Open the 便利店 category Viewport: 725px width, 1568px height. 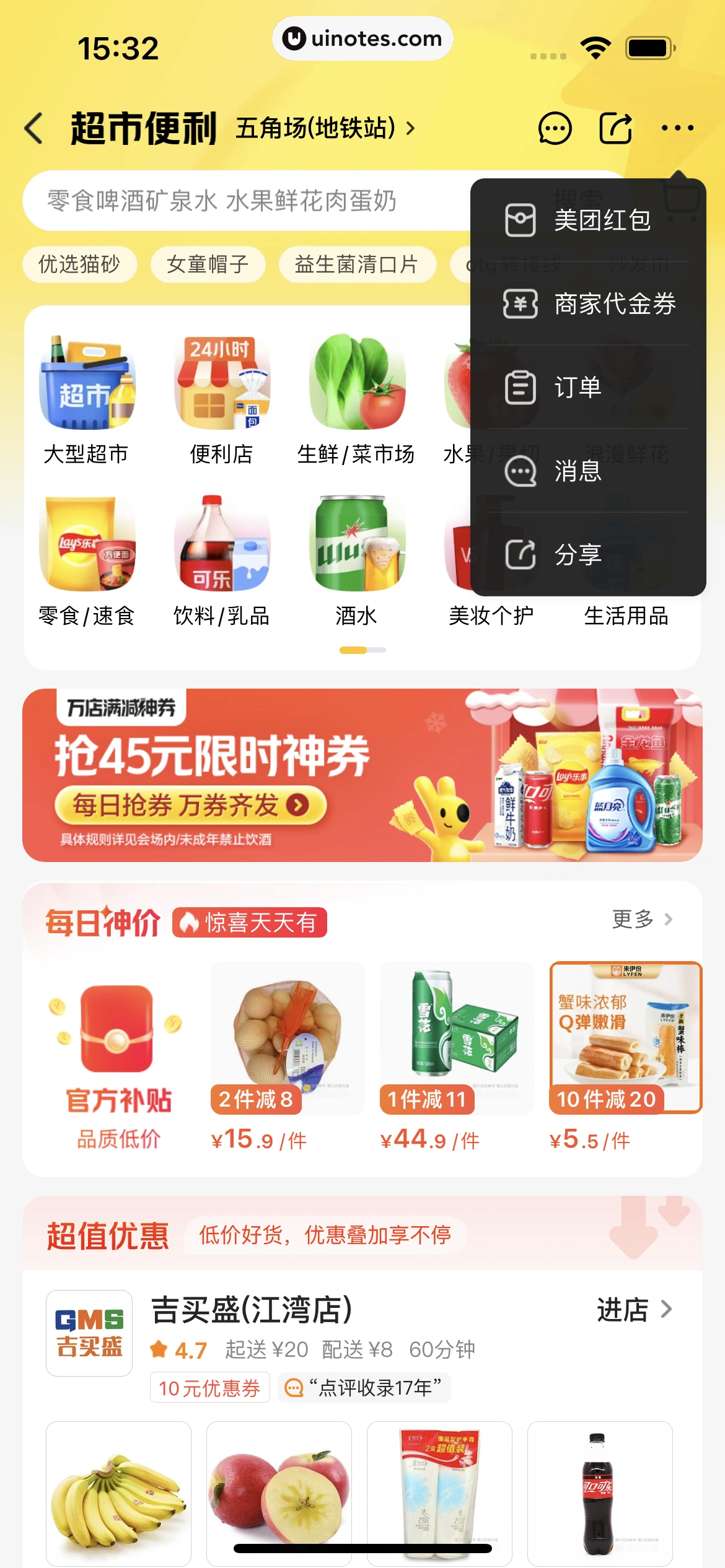(x=221, y=399)
